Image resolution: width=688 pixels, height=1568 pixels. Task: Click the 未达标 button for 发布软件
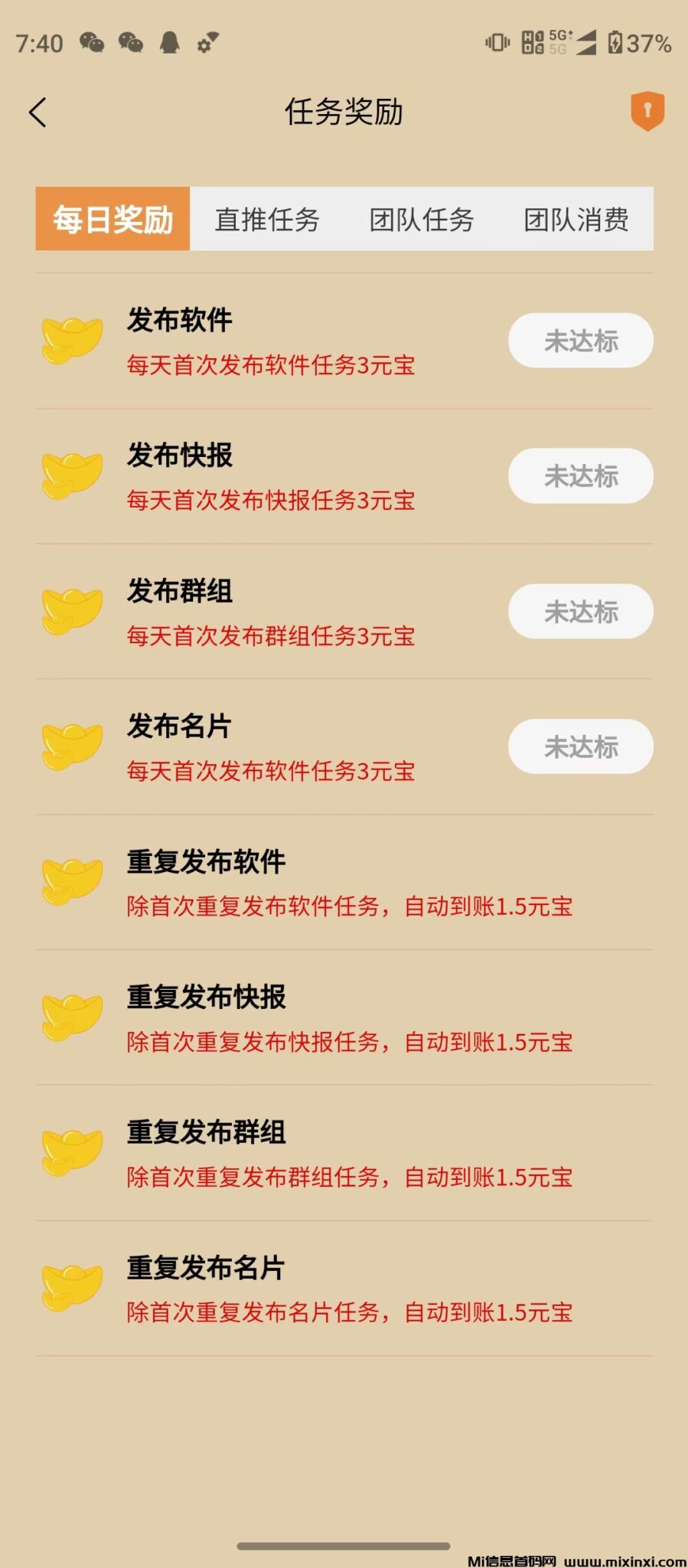click(x=580, y=341)
